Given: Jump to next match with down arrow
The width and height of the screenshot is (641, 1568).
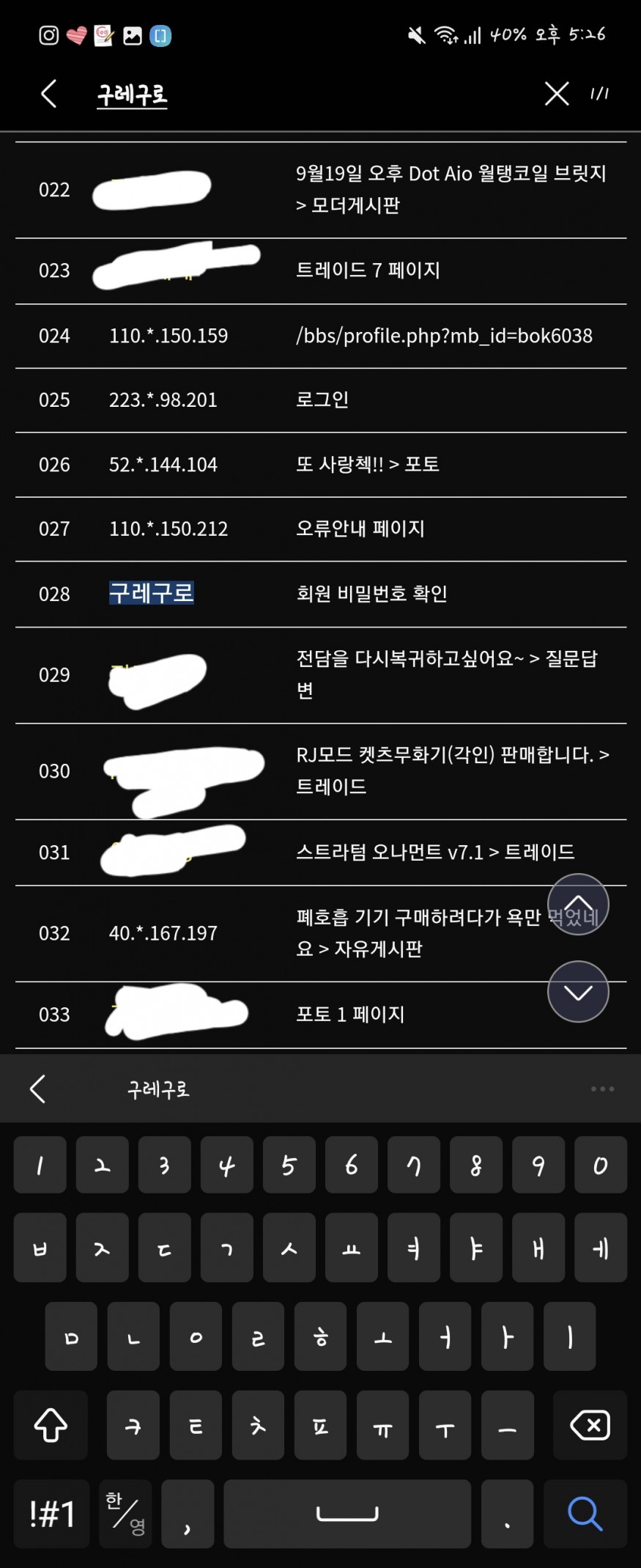Looking at the screenshot, I should [578, 992].
